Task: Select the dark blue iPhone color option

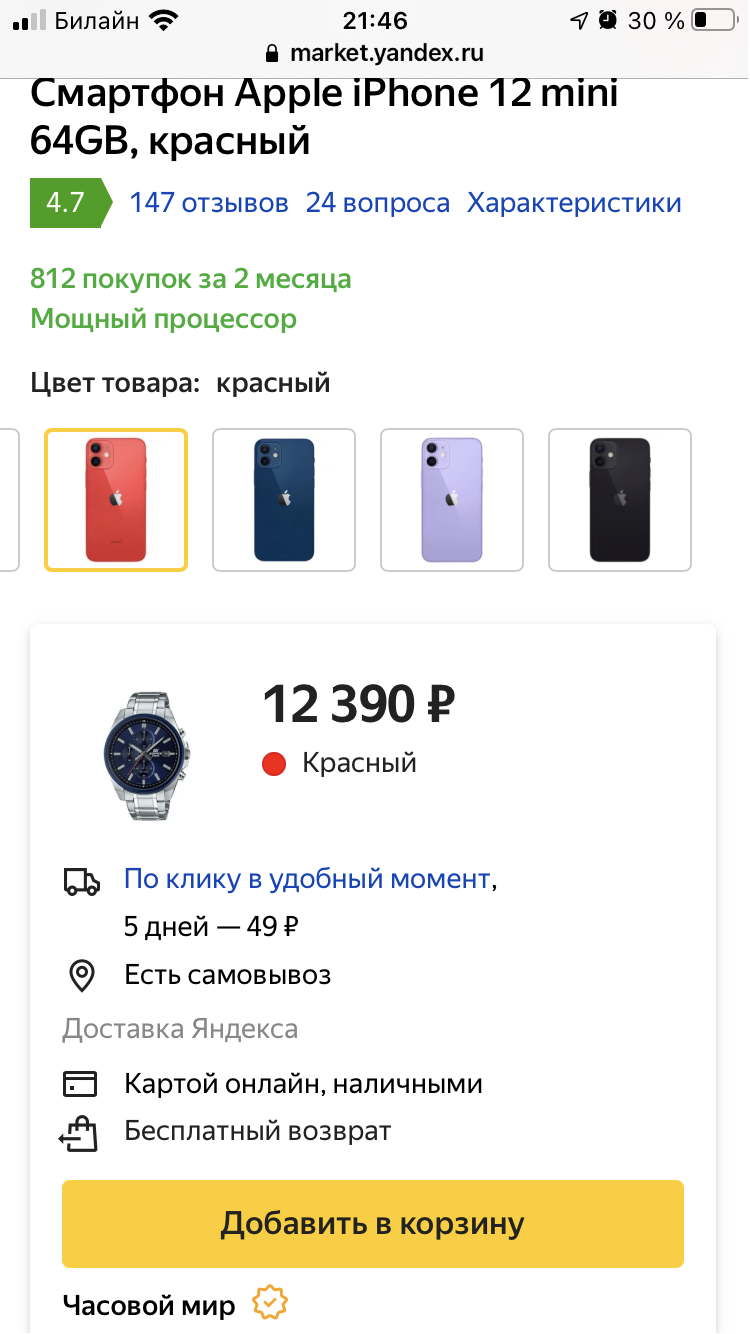Action: [x=284, y=500]
